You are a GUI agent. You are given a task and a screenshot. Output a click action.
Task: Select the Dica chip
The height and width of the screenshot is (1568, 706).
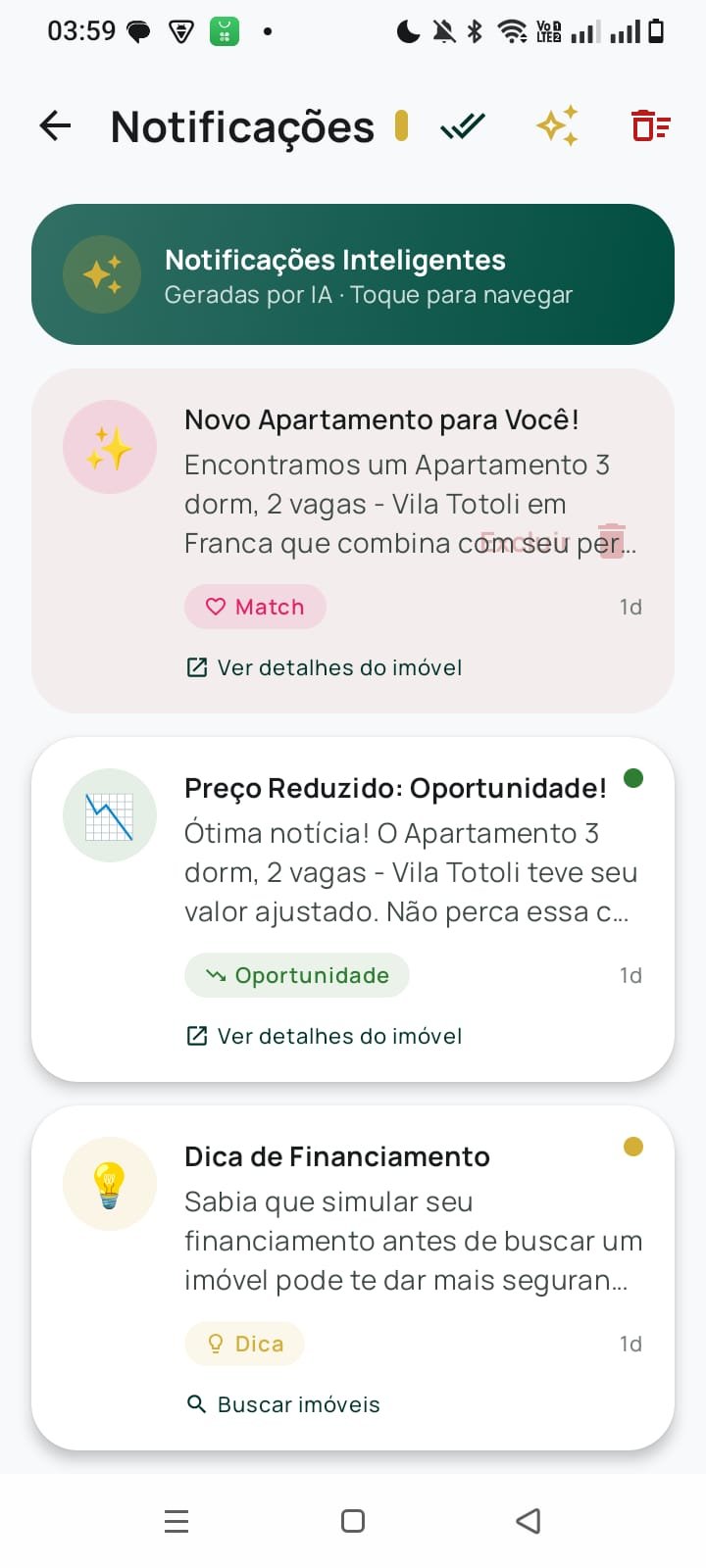coord(244,1344)
